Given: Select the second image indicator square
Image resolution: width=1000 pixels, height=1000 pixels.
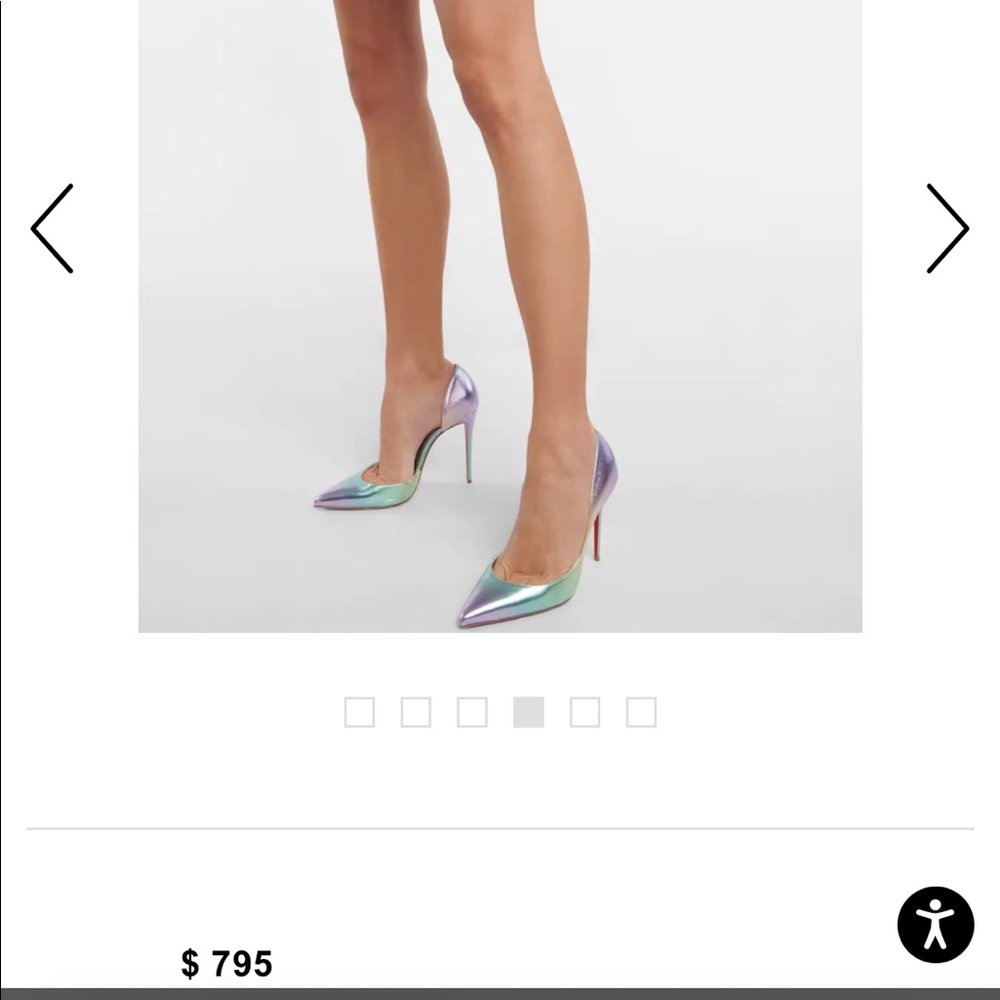Looking at the screenshot, I should (416, 712).
